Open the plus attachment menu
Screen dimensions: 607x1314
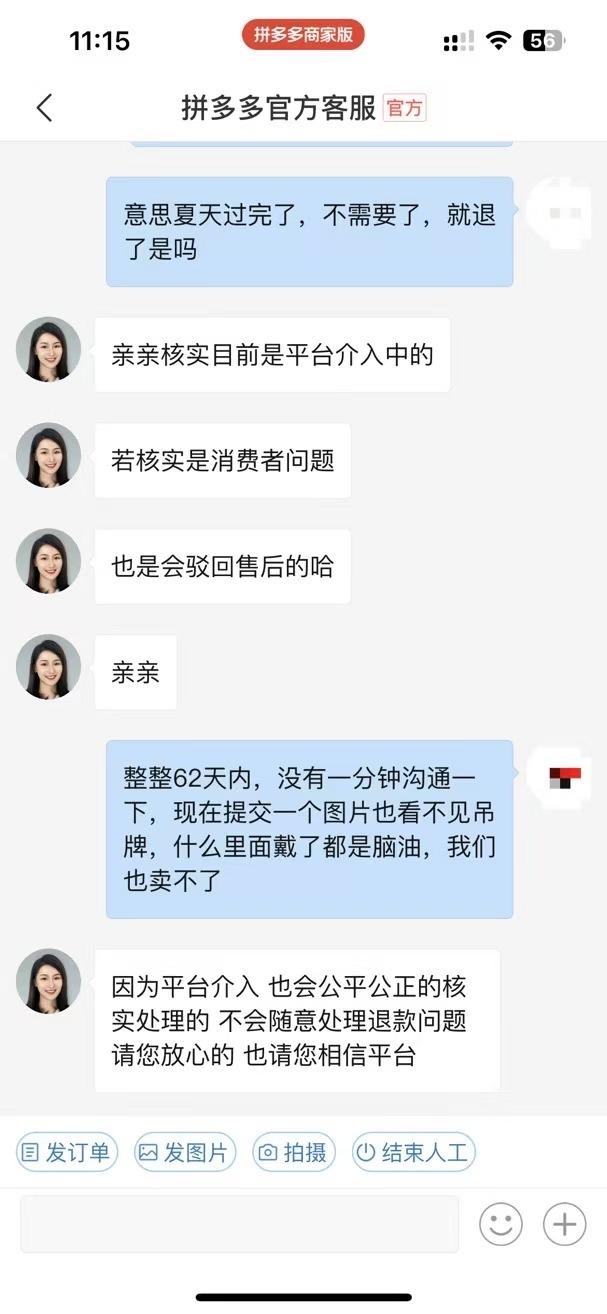(x=564, y=1223)
